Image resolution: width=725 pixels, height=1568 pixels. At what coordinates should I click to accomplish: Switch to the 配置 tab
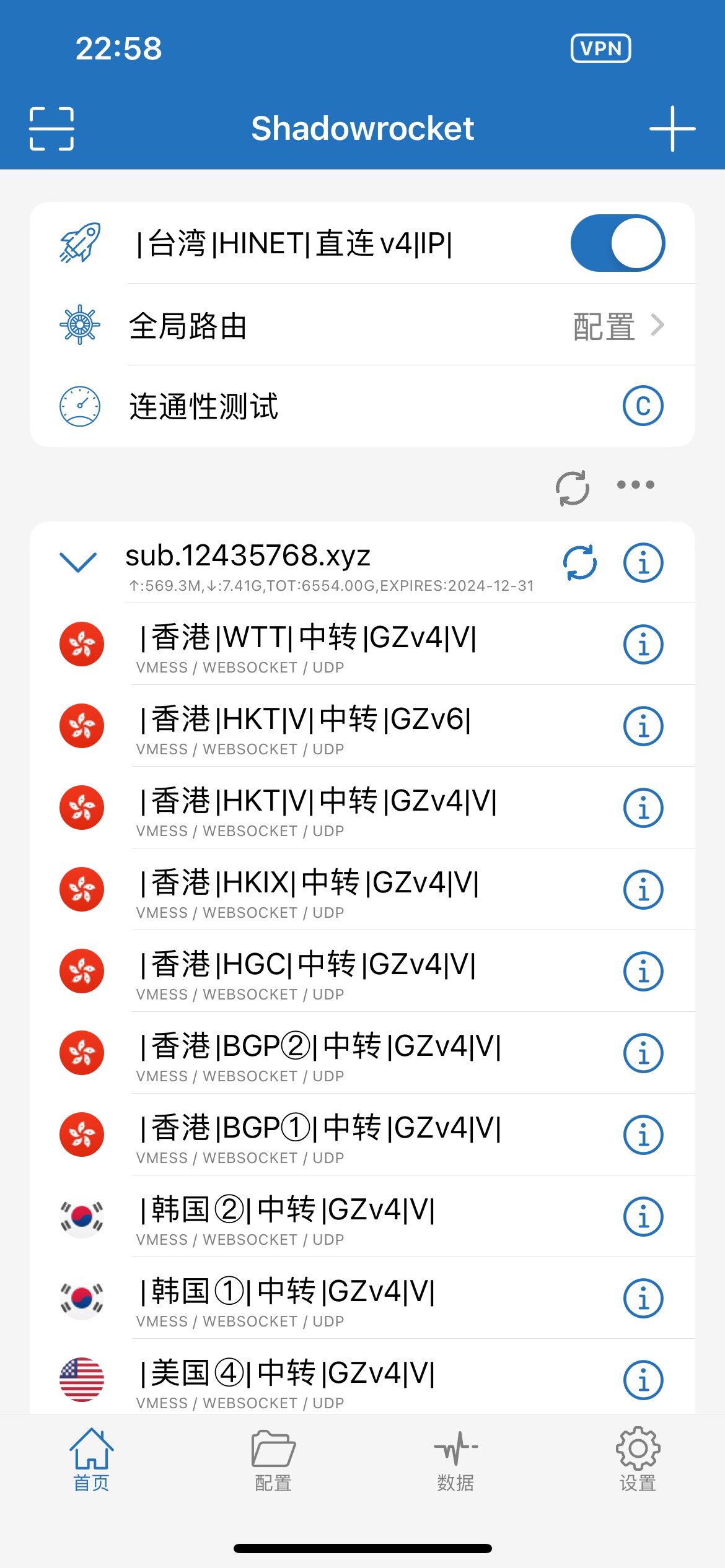coord(273,1460)
